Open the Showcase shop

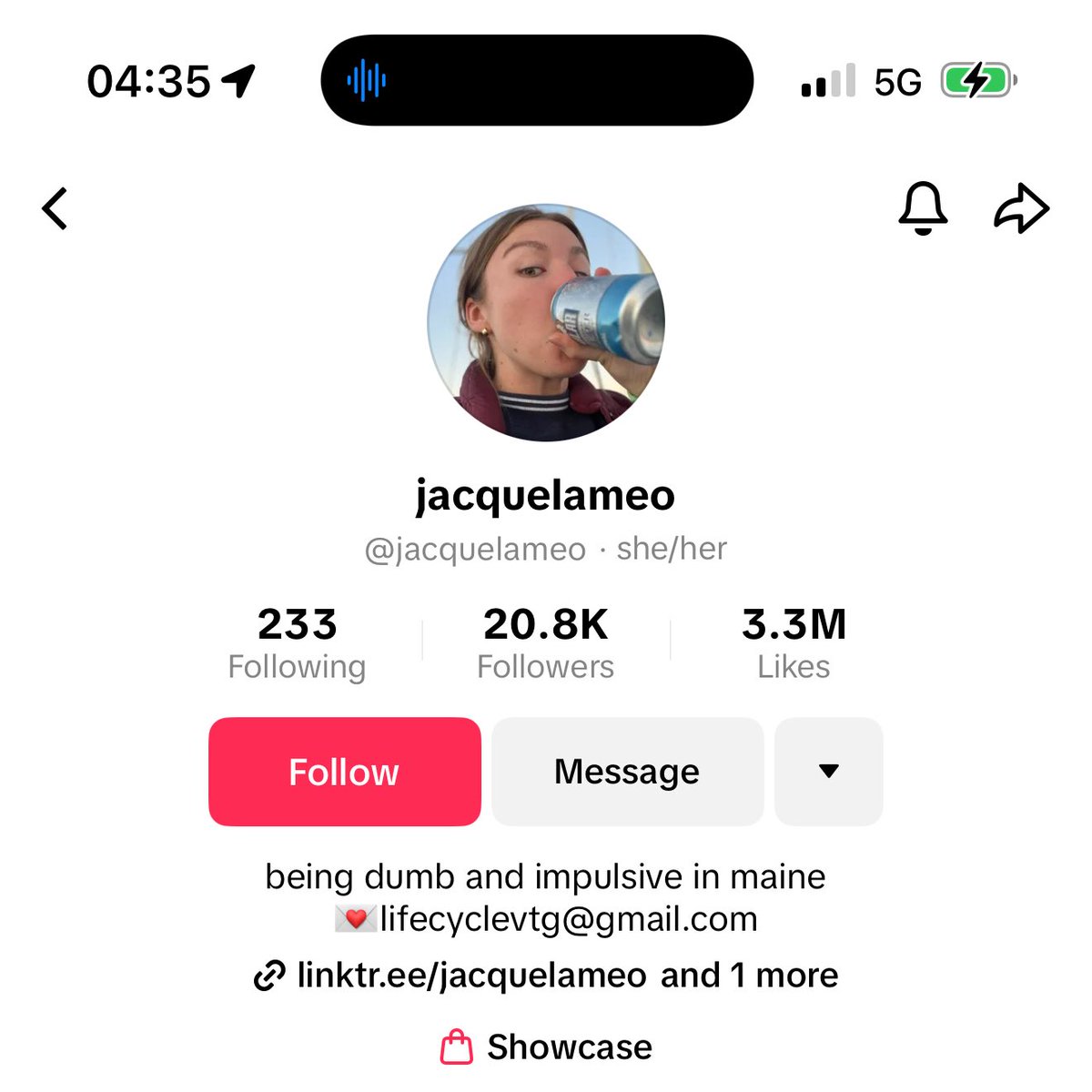coord(546,1046)
